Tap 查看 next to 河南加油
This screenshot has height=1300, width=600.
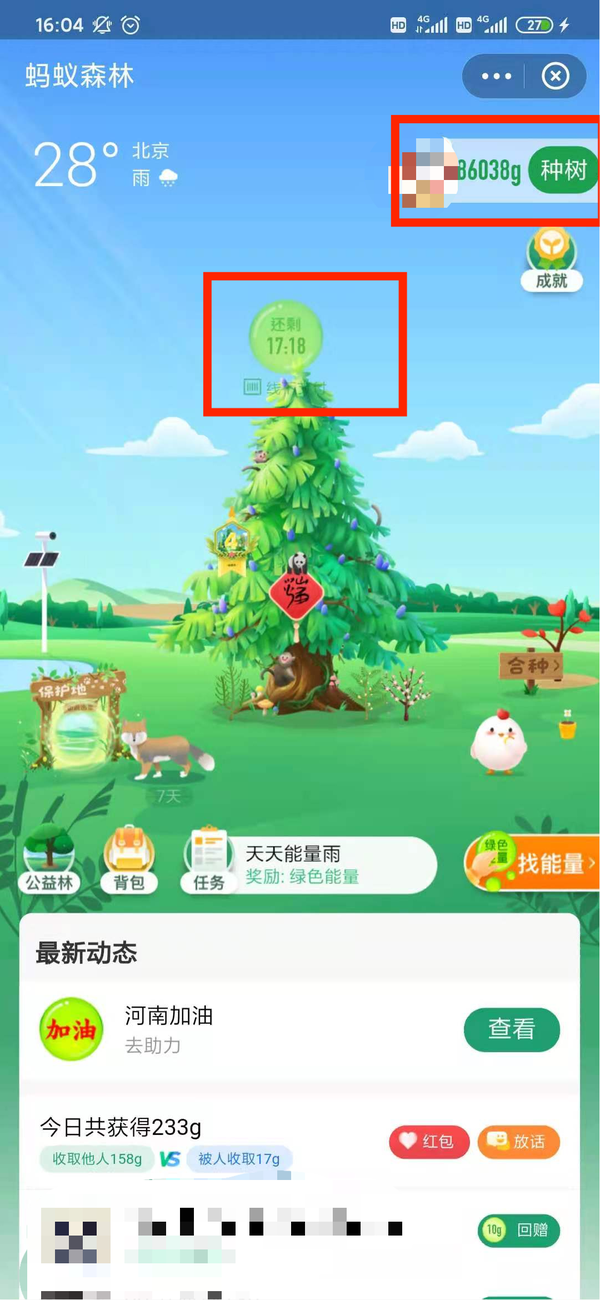coord(511,1029)
